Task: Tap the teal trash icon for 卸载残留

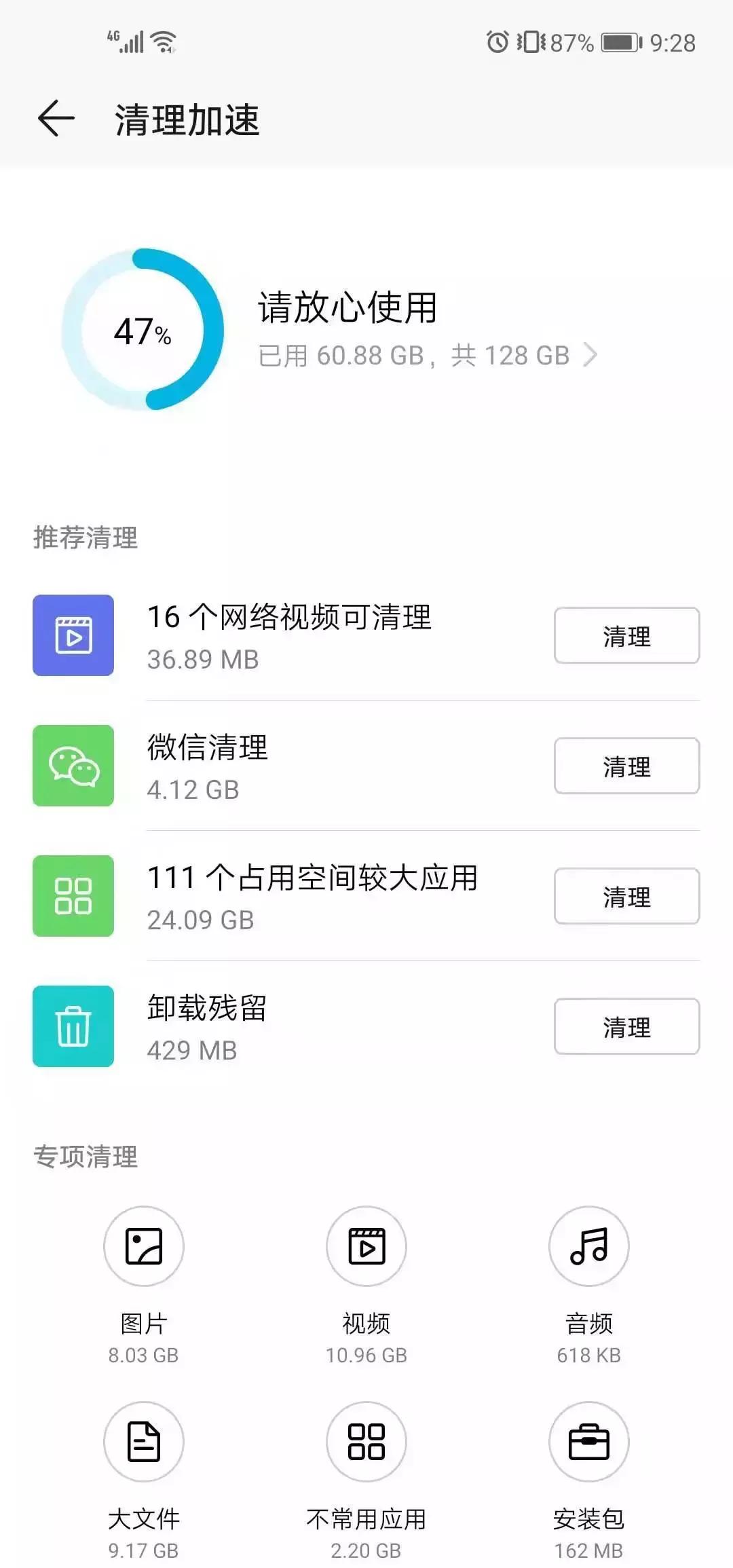Action: [73, 1026]
